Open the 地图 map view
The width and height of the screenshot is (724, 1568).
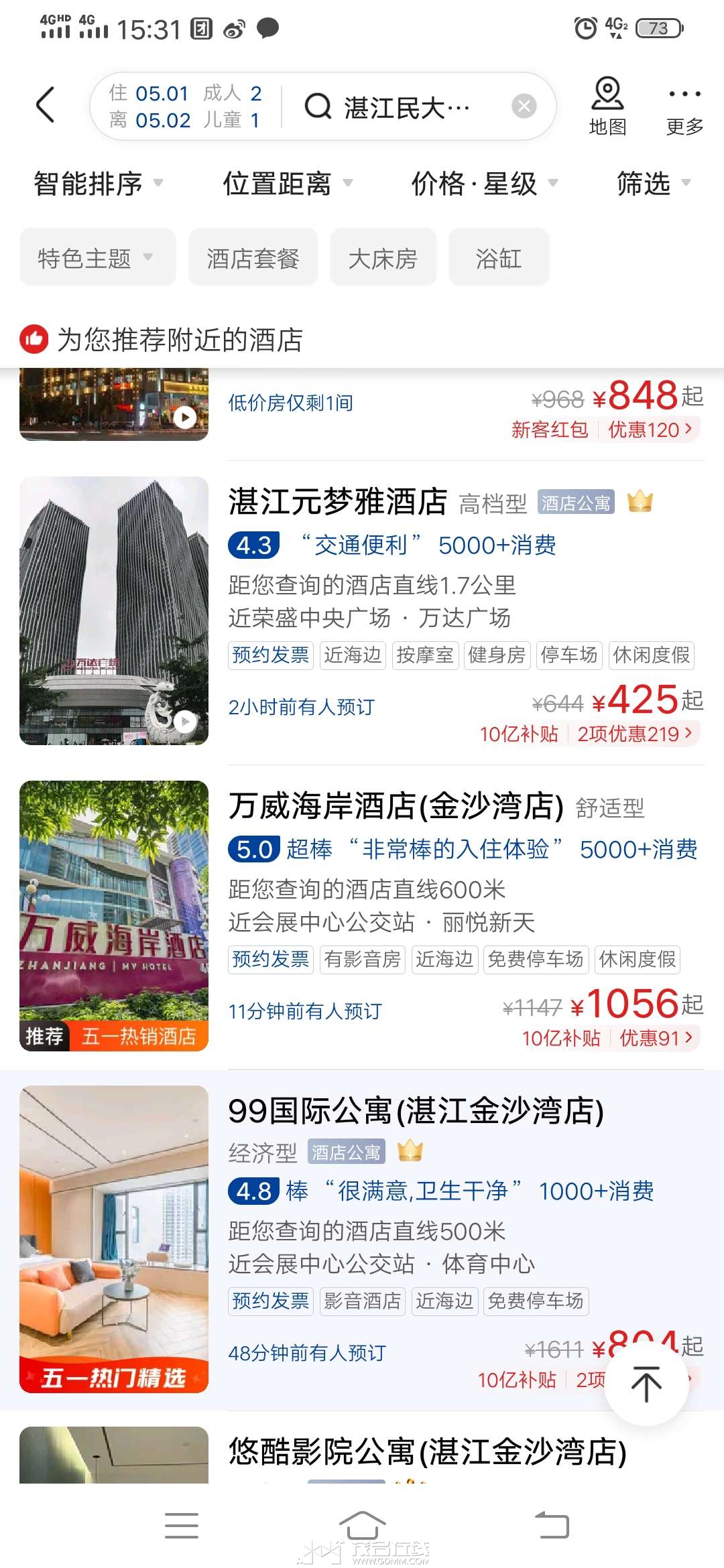click(x=607, y=106)
